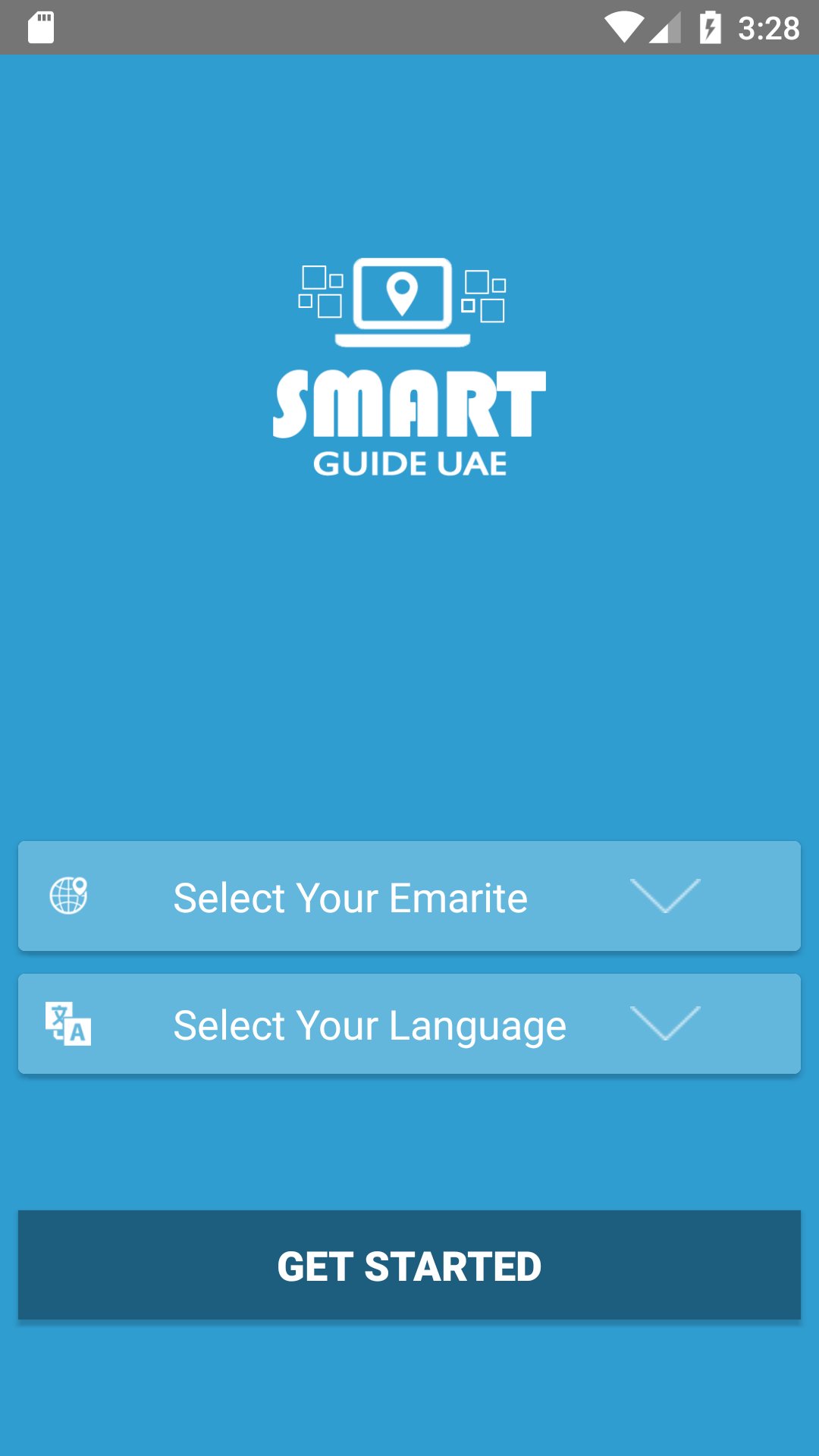Open the Select Your Emarite dropdown
Screen dimensions: 819x1456
pyautogui.click(x=409, y=896)
